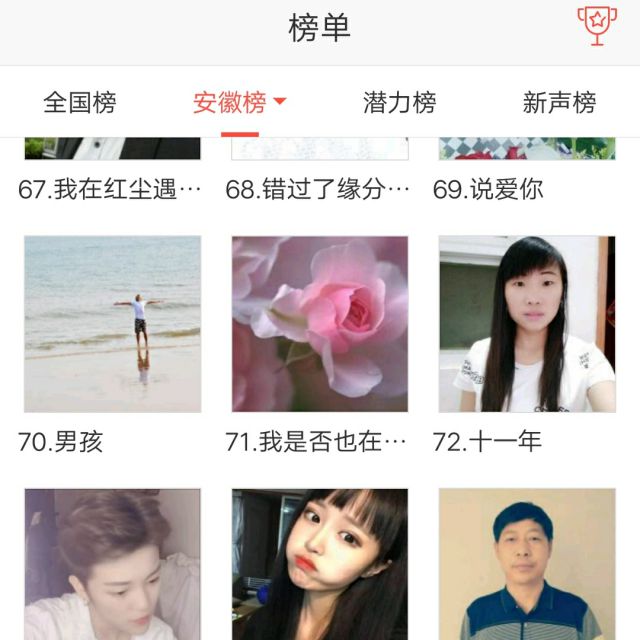This screenshot has height=640, width=640.
Task: Open entry 68 错过了缘分…
Action: 319,189
